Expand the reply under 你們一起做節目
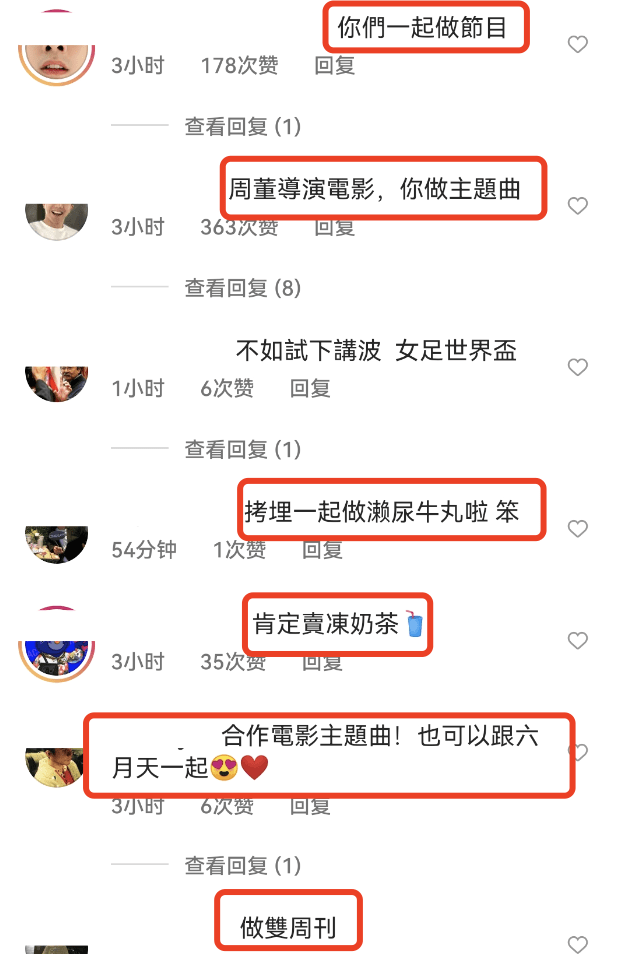The height and width of the screenshot is (954, 624). click(242, 127)
